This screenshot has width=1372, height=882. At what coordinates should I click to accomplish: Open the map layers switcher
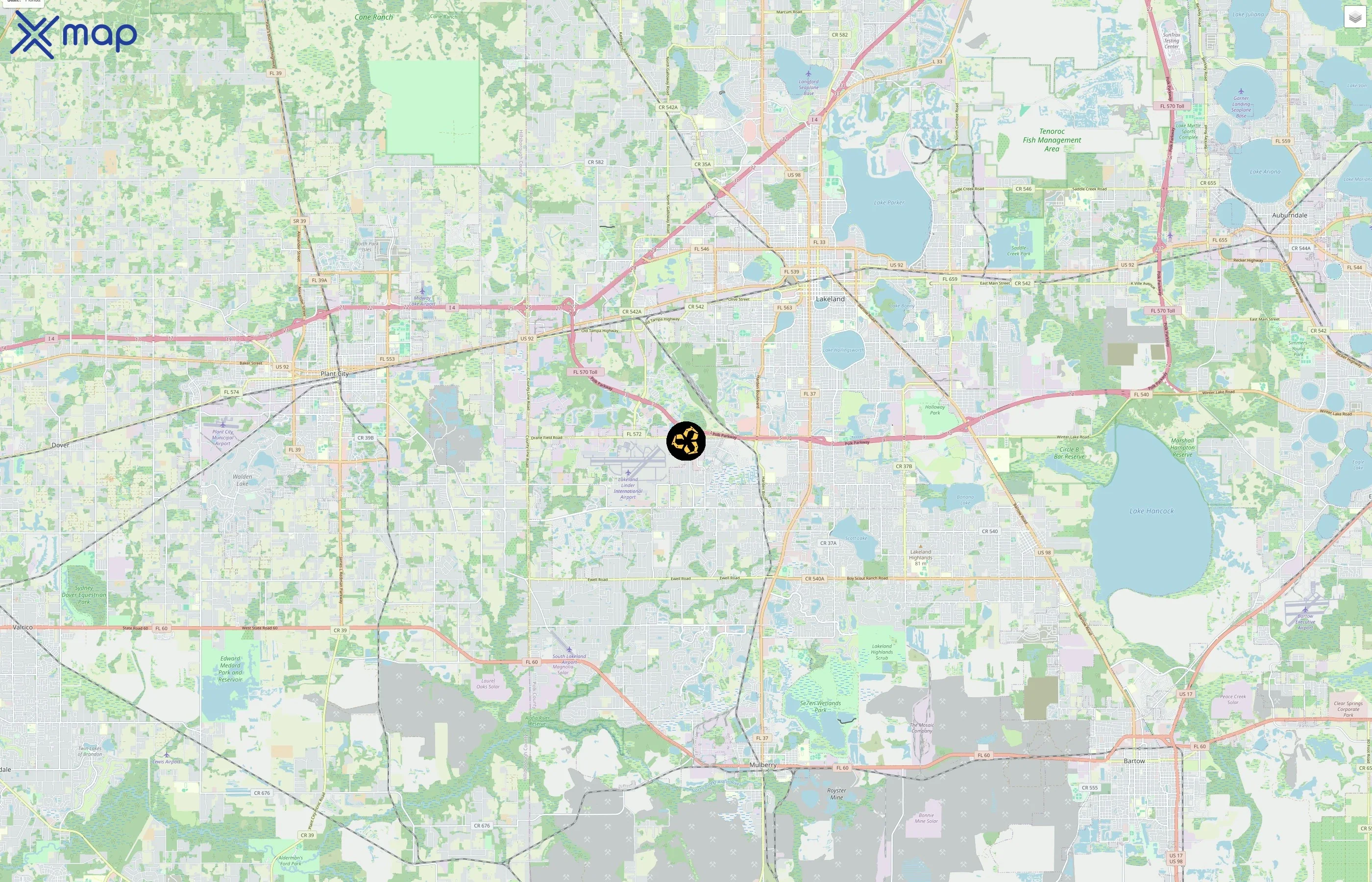[1354, 18]
